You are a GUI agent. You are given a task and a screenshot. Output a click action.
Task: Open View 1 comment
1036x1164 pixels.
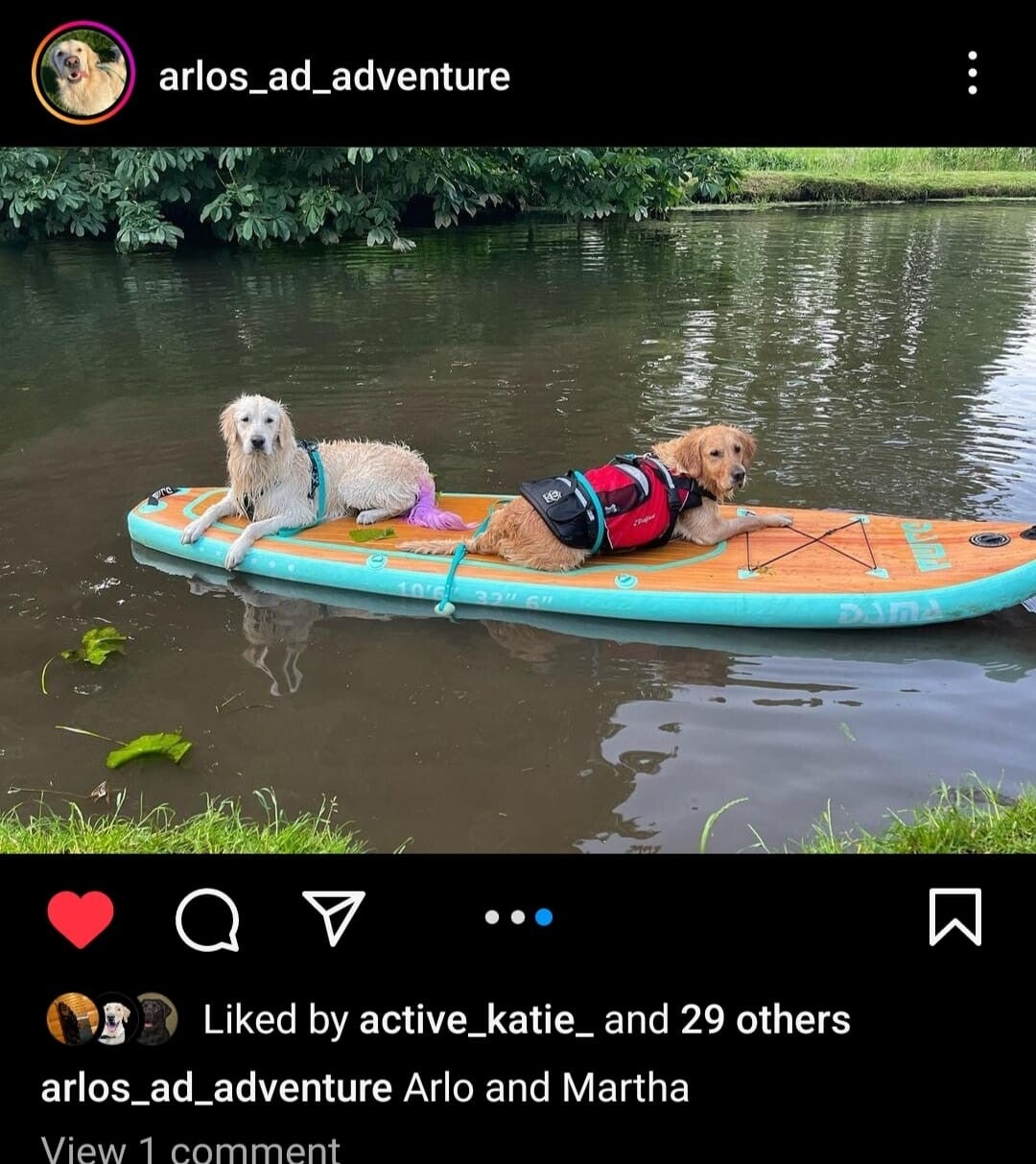191,1149
